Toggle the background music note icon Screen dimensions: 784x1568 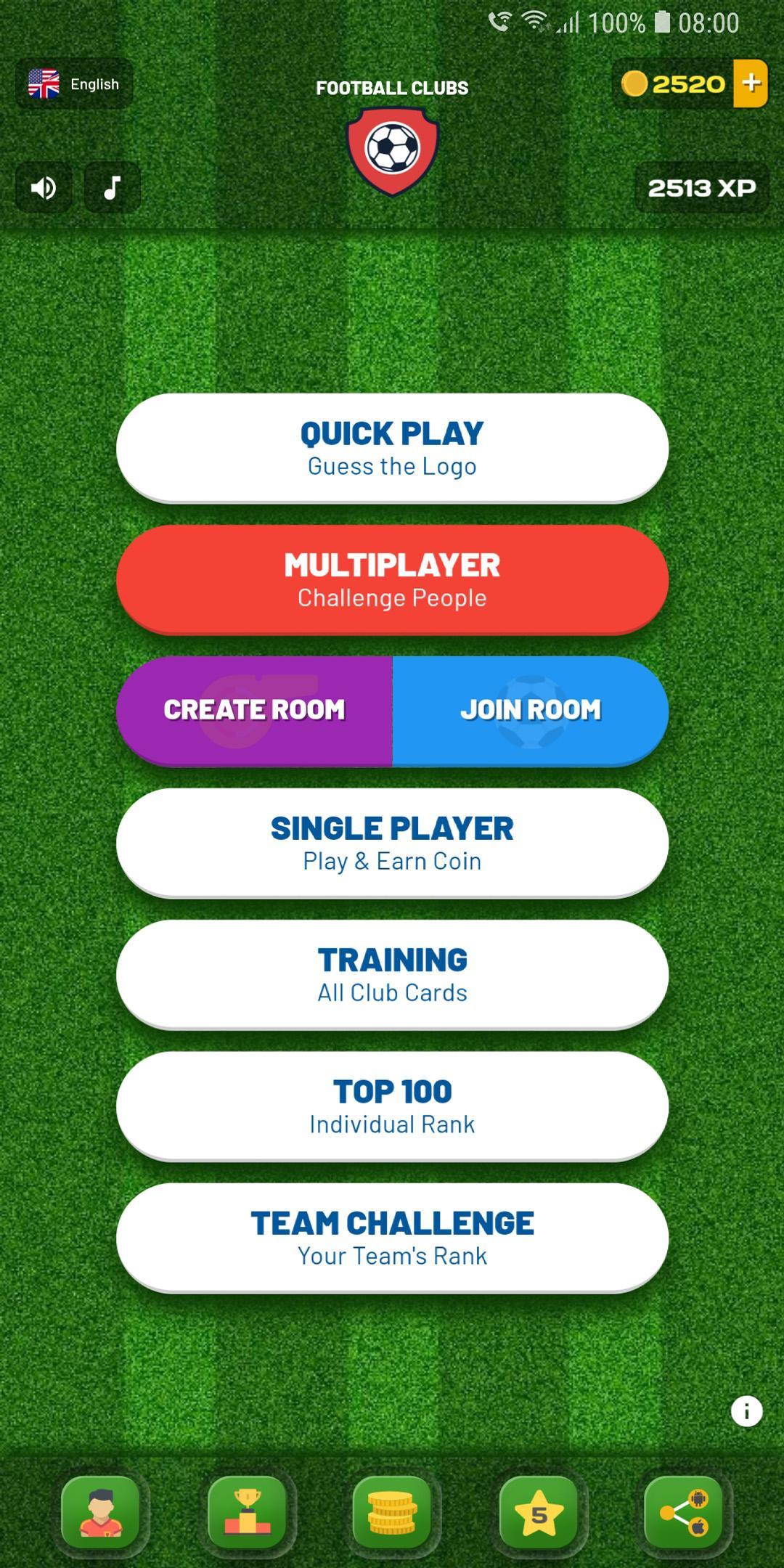(x=113, y=188)
